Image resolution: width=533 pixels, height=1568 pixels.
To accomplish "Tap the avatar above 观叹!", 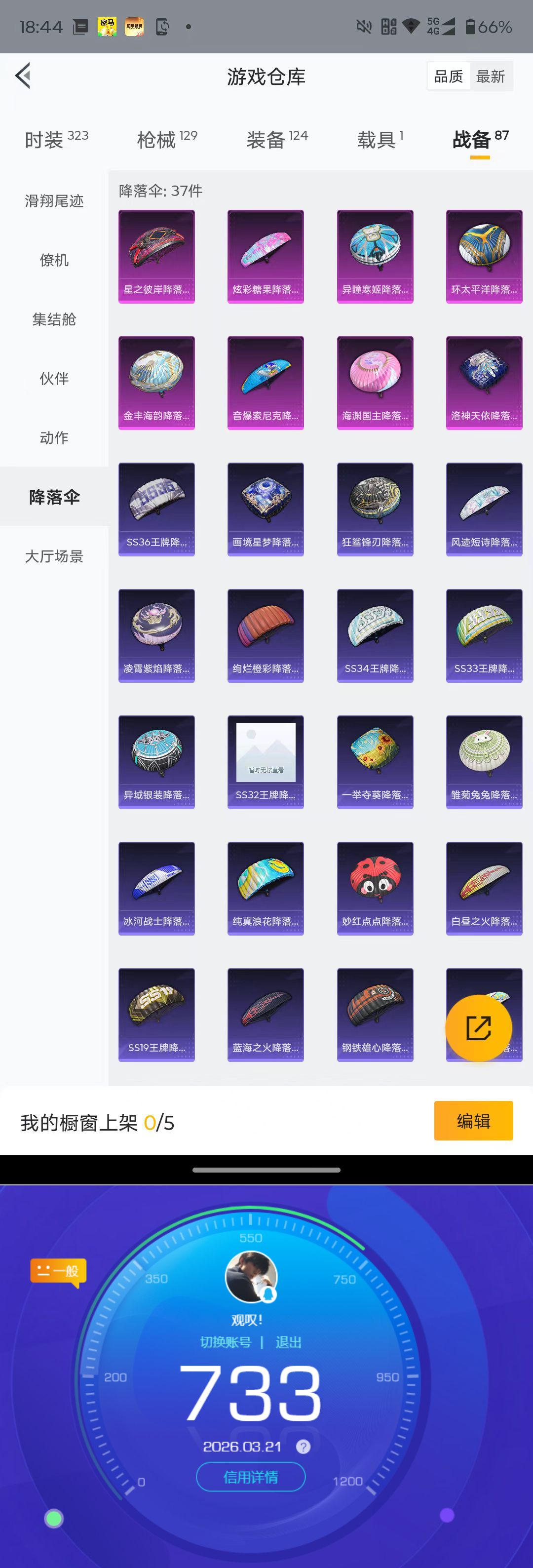I will coord(251,1278).
